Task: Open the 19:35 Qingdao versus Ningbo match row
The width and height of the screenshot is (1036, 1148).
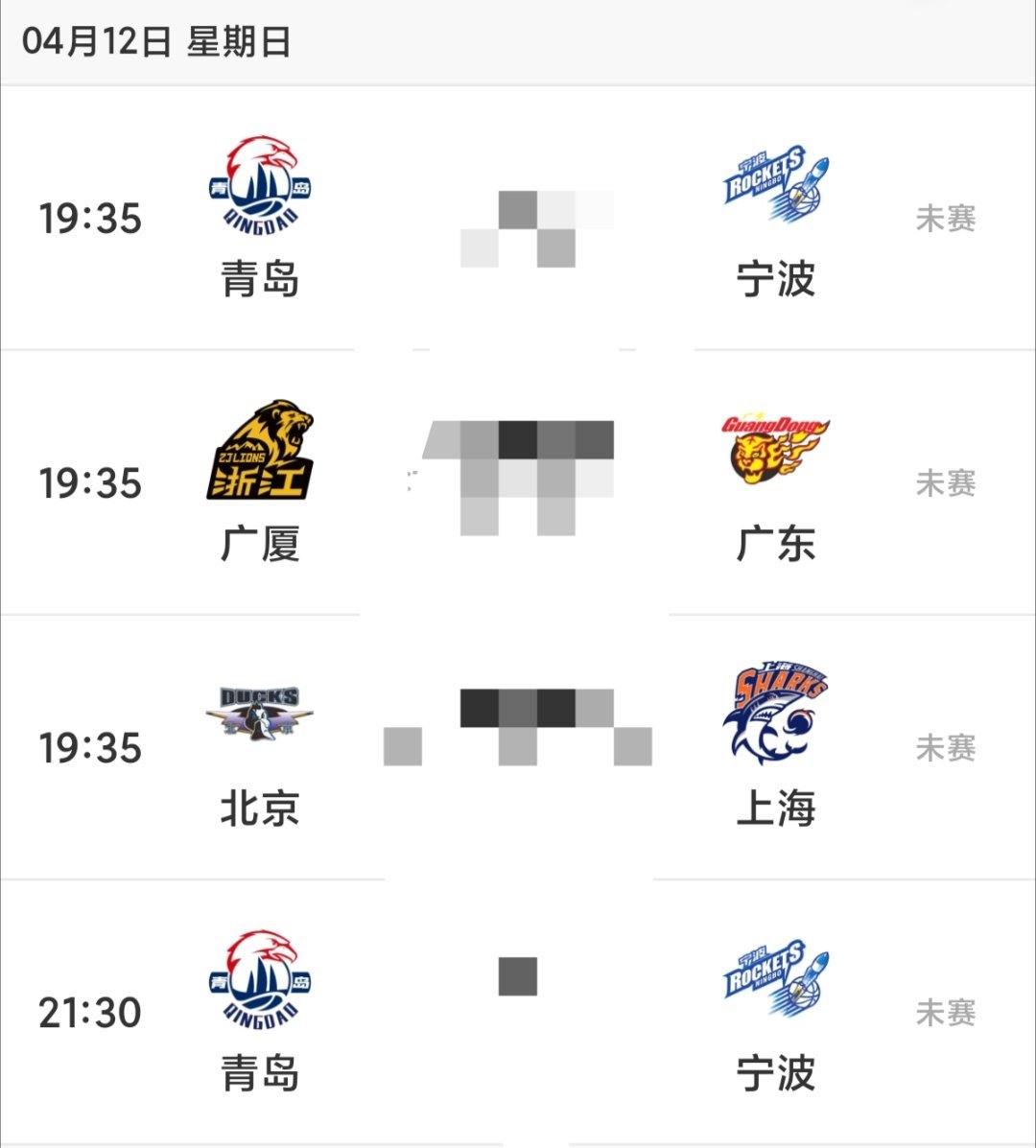Action: pyautogui.click(x=518, y=216)
